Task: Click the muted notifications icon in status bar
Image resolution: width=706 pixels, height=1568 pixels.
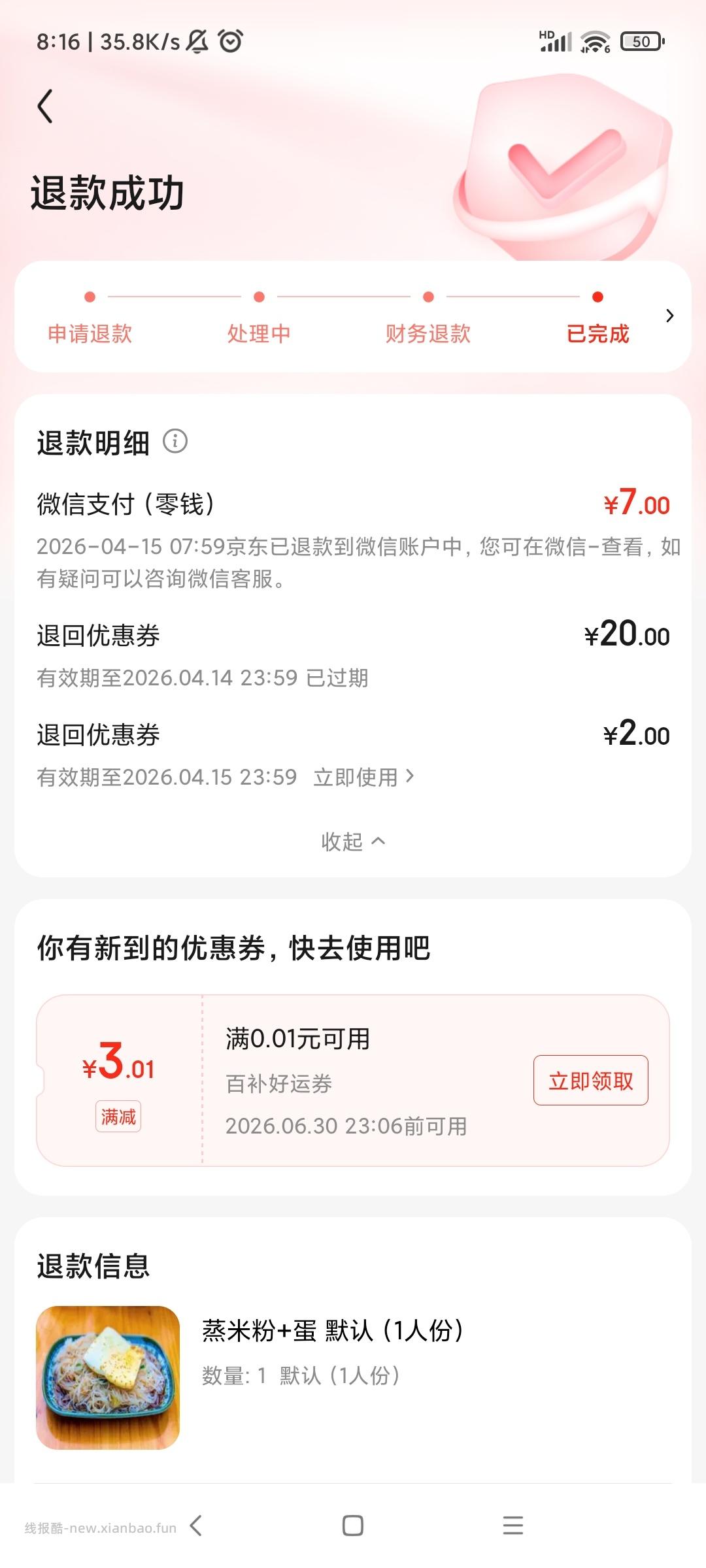Action: click(x=195, y=41)
